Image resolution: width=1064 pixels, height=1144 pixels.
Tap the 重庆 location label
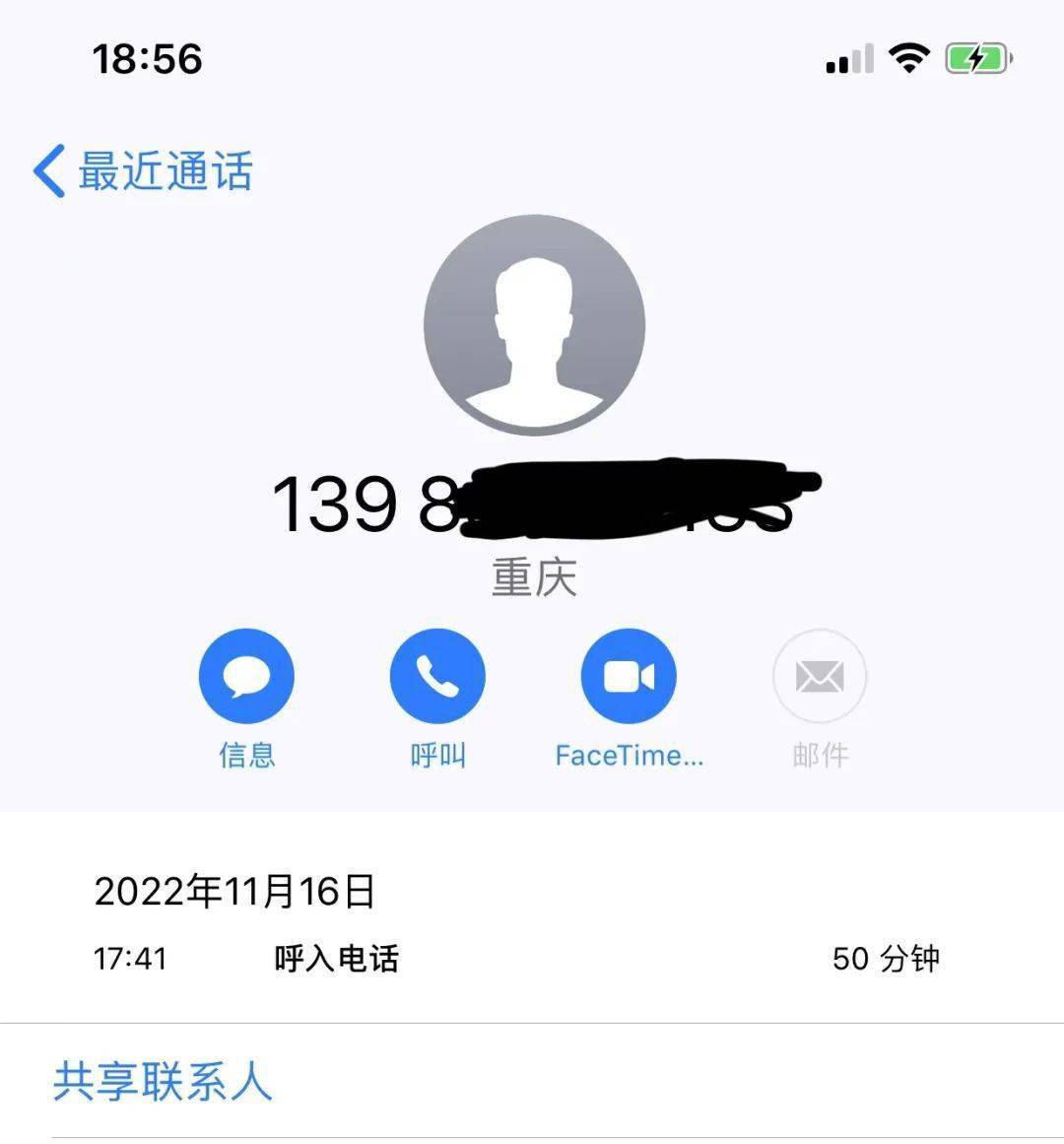[533, 579]
